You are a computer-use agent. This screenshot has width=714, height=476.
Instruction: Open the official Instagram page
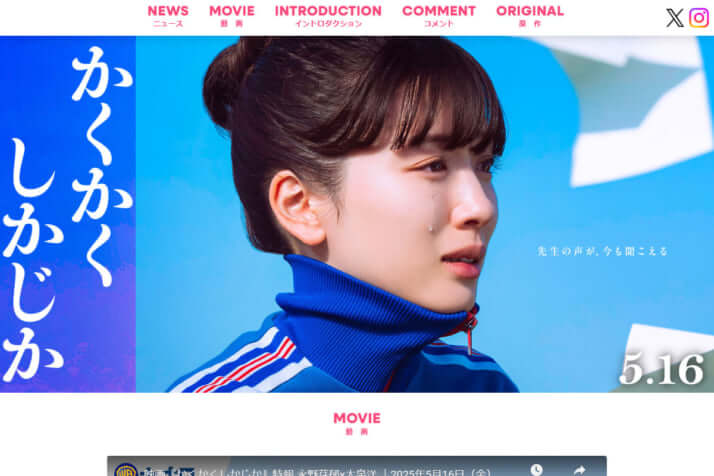699,18
